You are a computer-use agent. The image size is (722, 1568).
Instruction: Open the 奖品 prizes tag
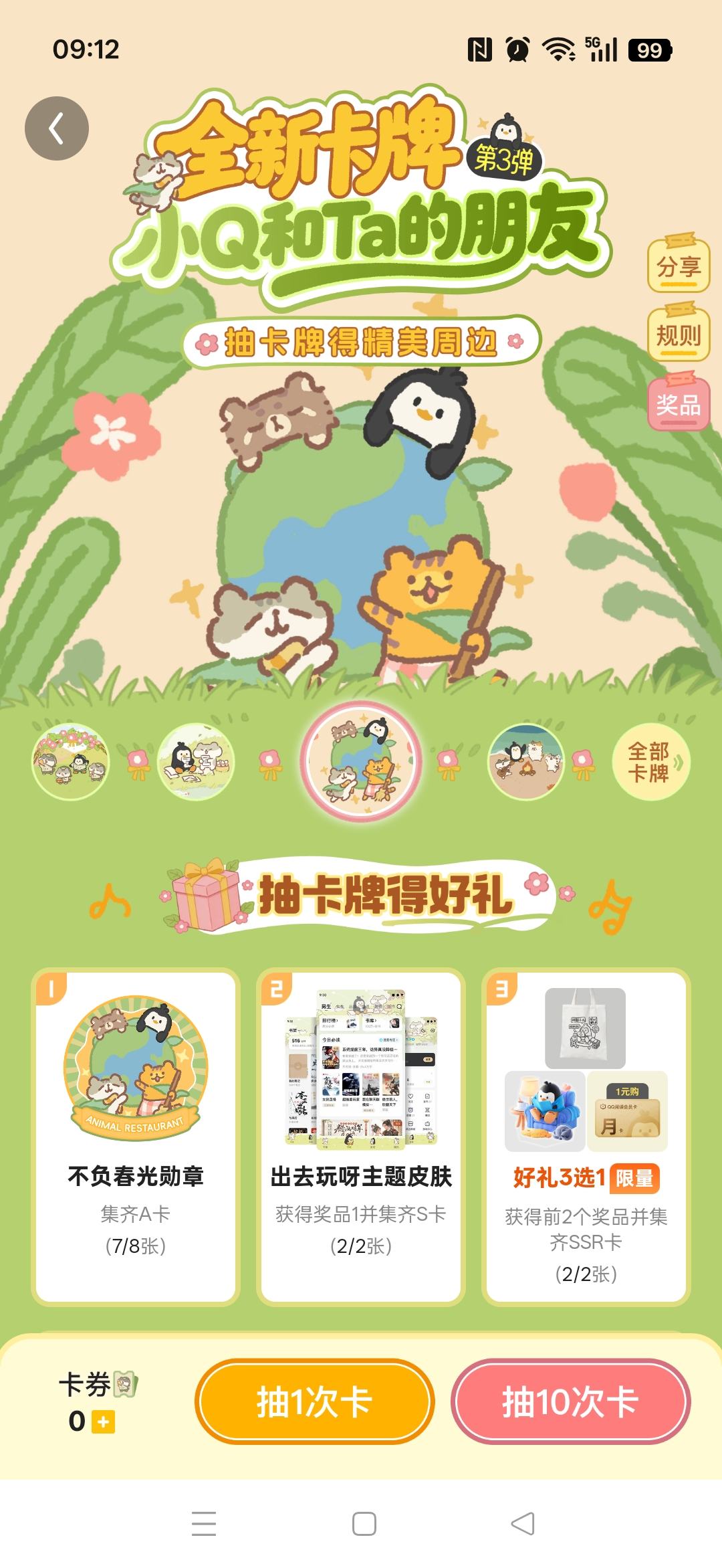coord(678,403)
